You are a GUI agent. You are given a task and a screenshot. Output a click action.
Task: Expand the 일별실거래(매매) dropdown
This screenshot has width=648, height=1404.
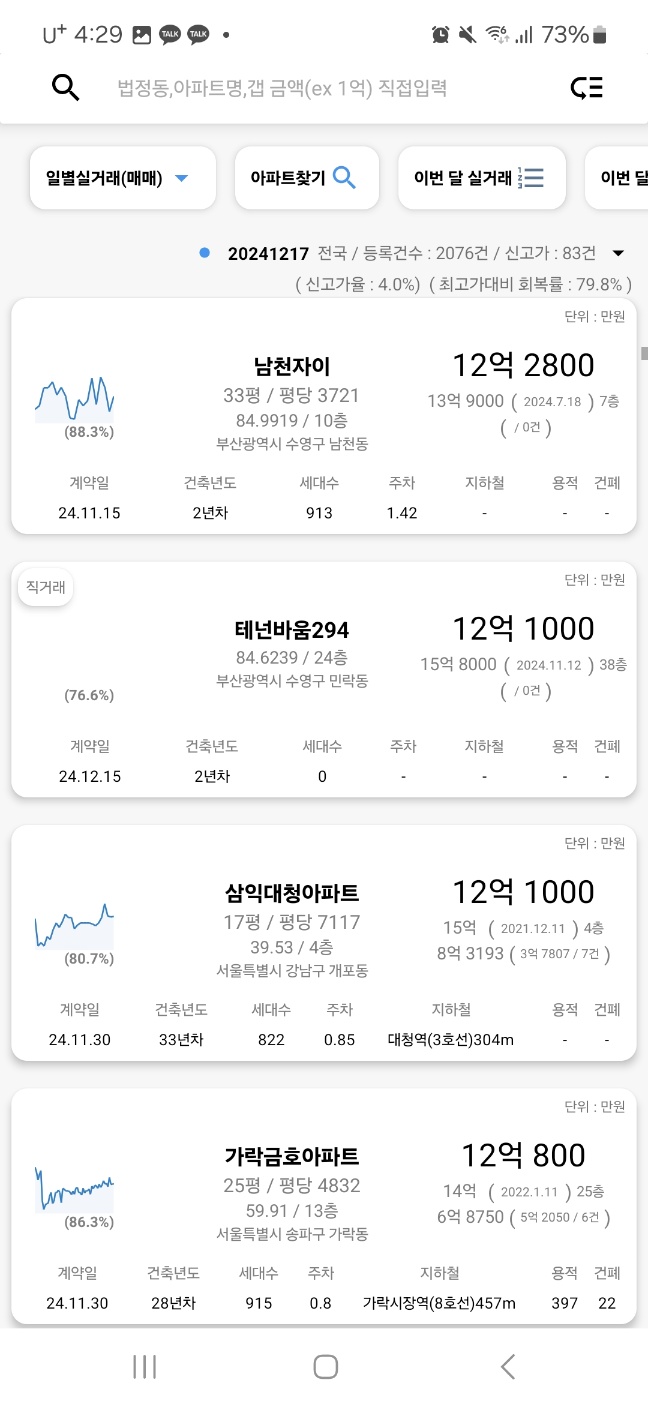click(x=123, y=178)
